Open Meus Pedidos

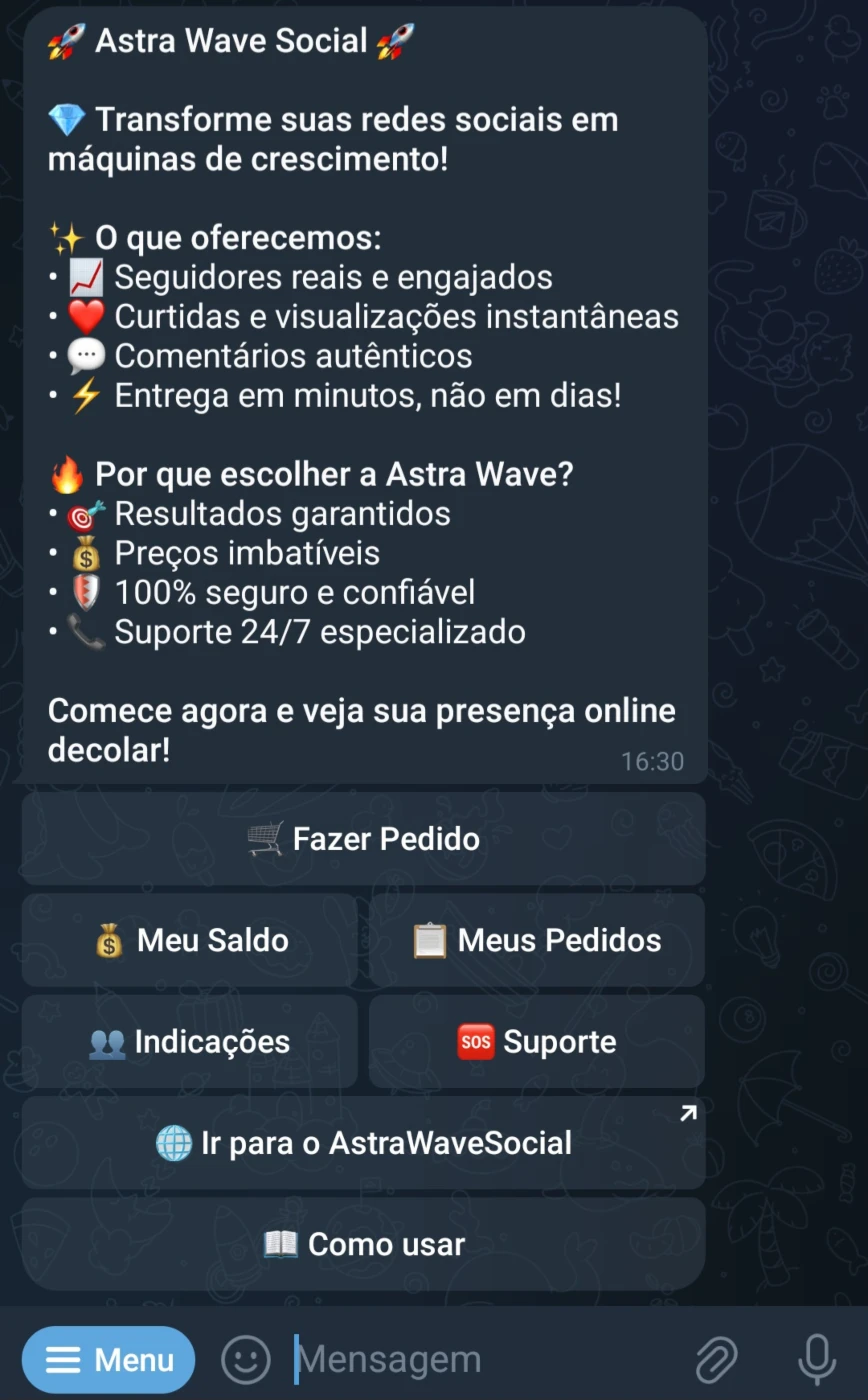(x=537, y=941)
